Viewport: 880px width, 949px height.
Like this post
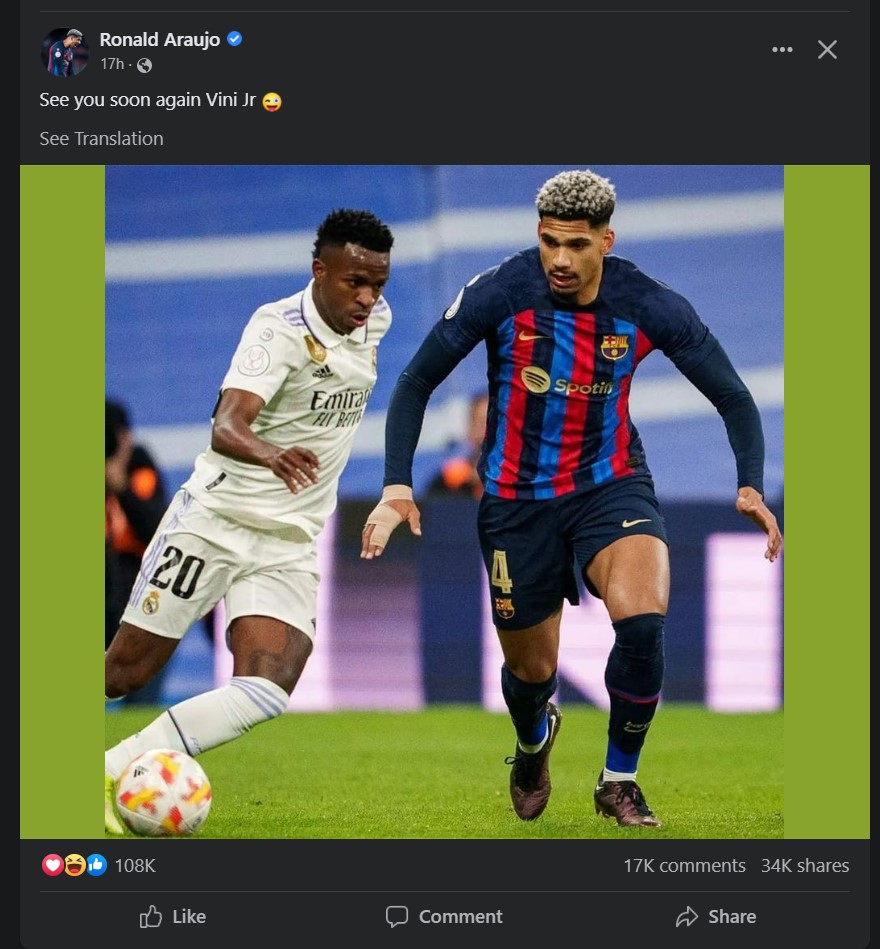pyautogui.click(x=173, y=917)
